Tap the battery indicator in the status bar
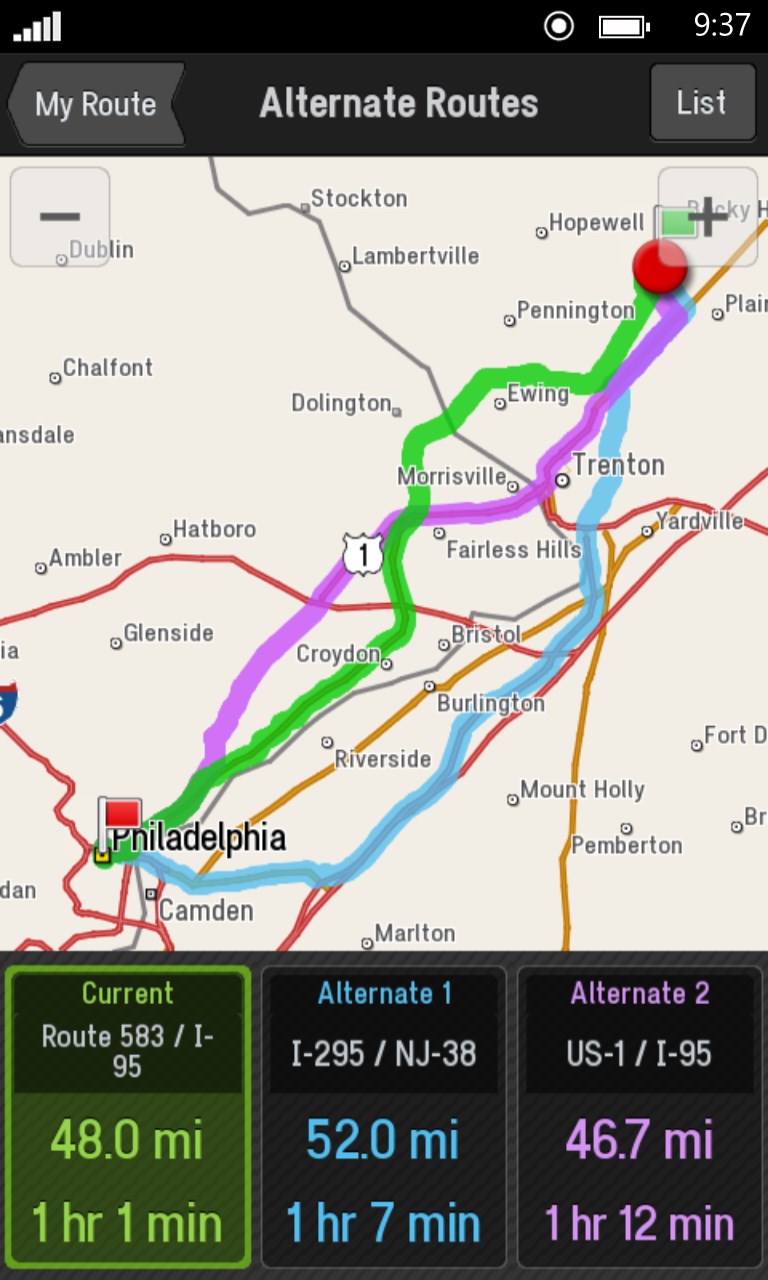 pyautogui.click(x=625, y=27)
